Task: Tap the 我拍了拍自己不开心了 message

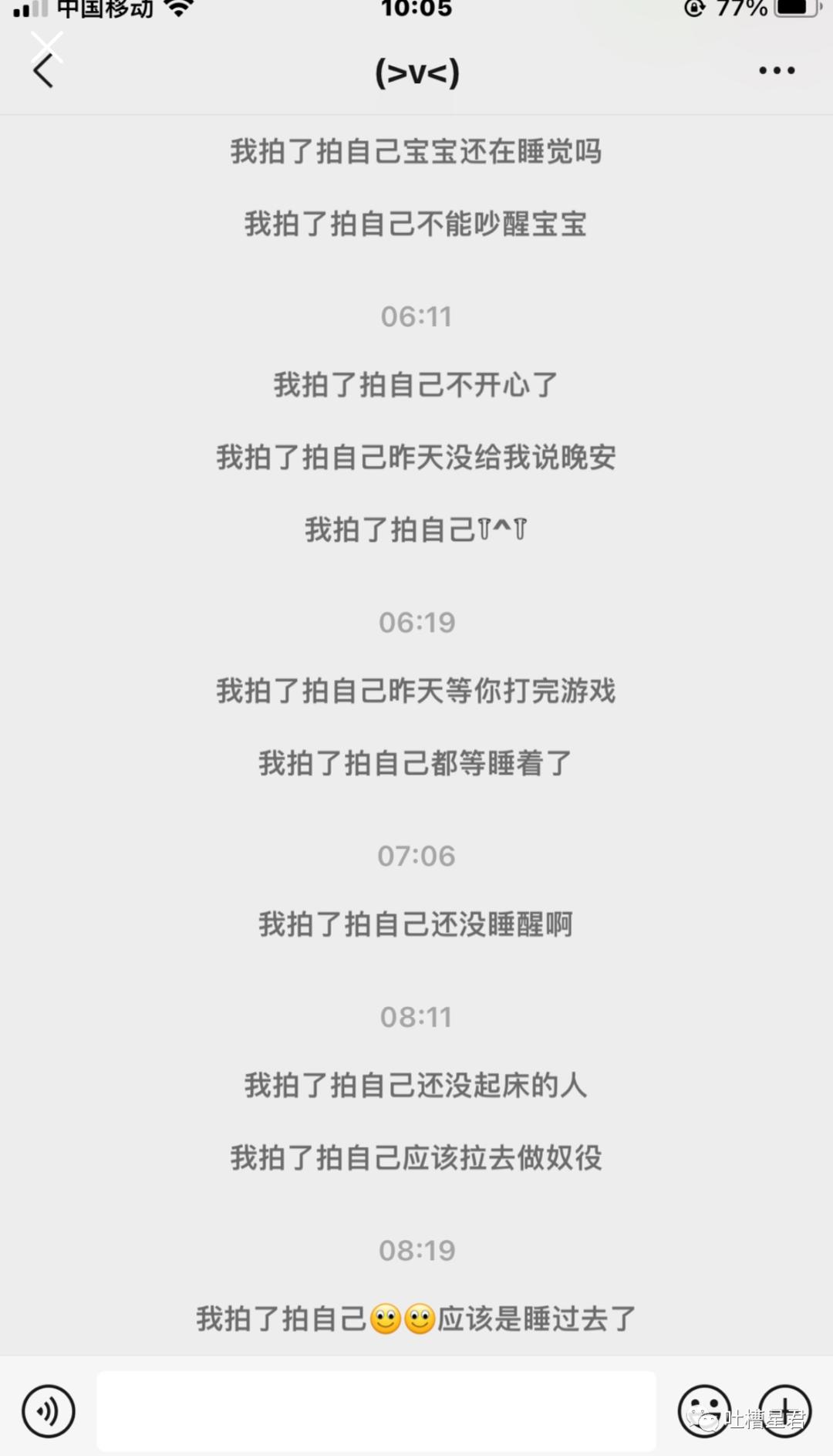Action: tap(416, 383)
